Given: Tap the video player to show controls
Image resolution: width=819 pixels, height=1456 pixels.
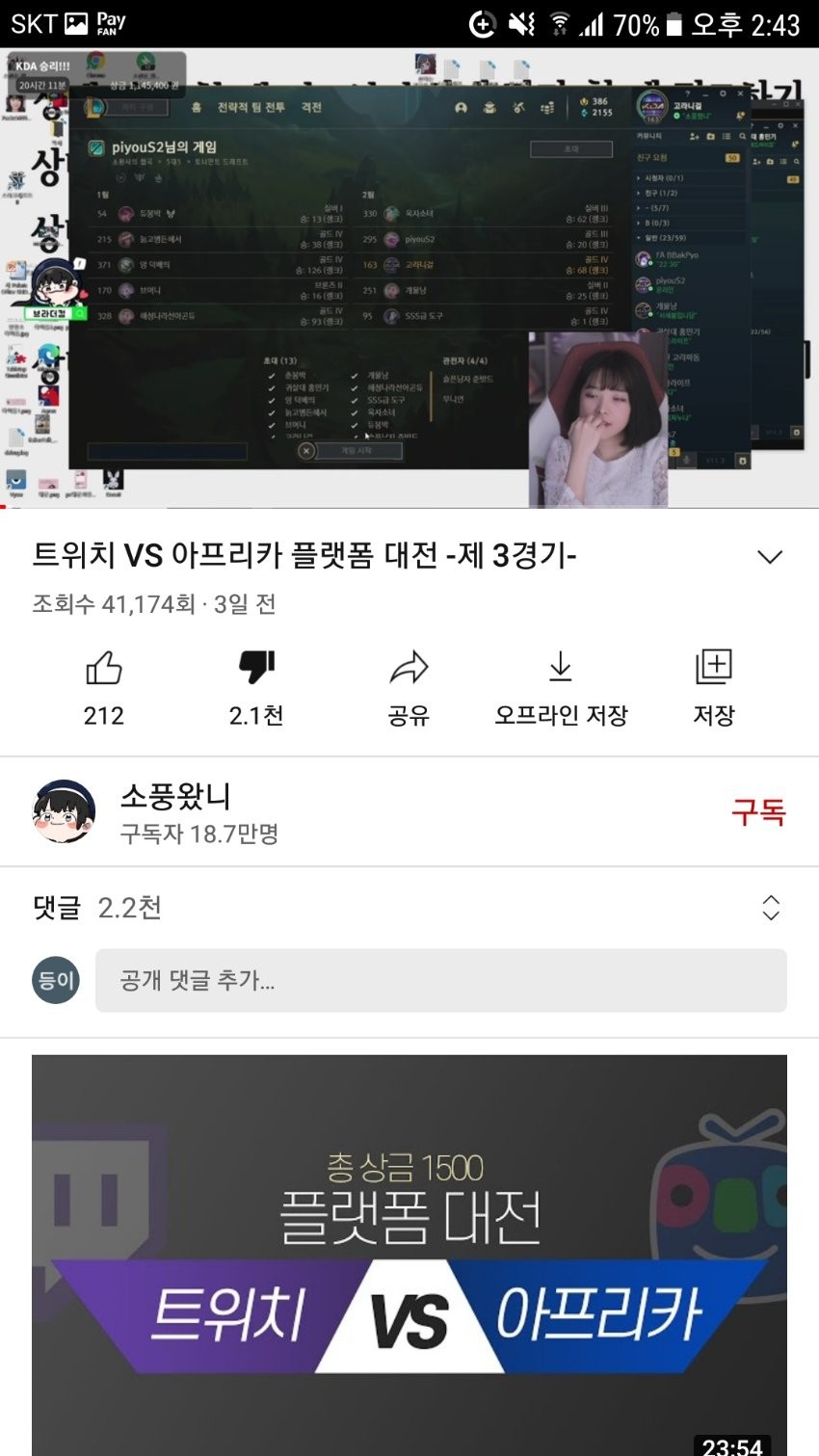Looking at the screenshot, I should (409, 278).
